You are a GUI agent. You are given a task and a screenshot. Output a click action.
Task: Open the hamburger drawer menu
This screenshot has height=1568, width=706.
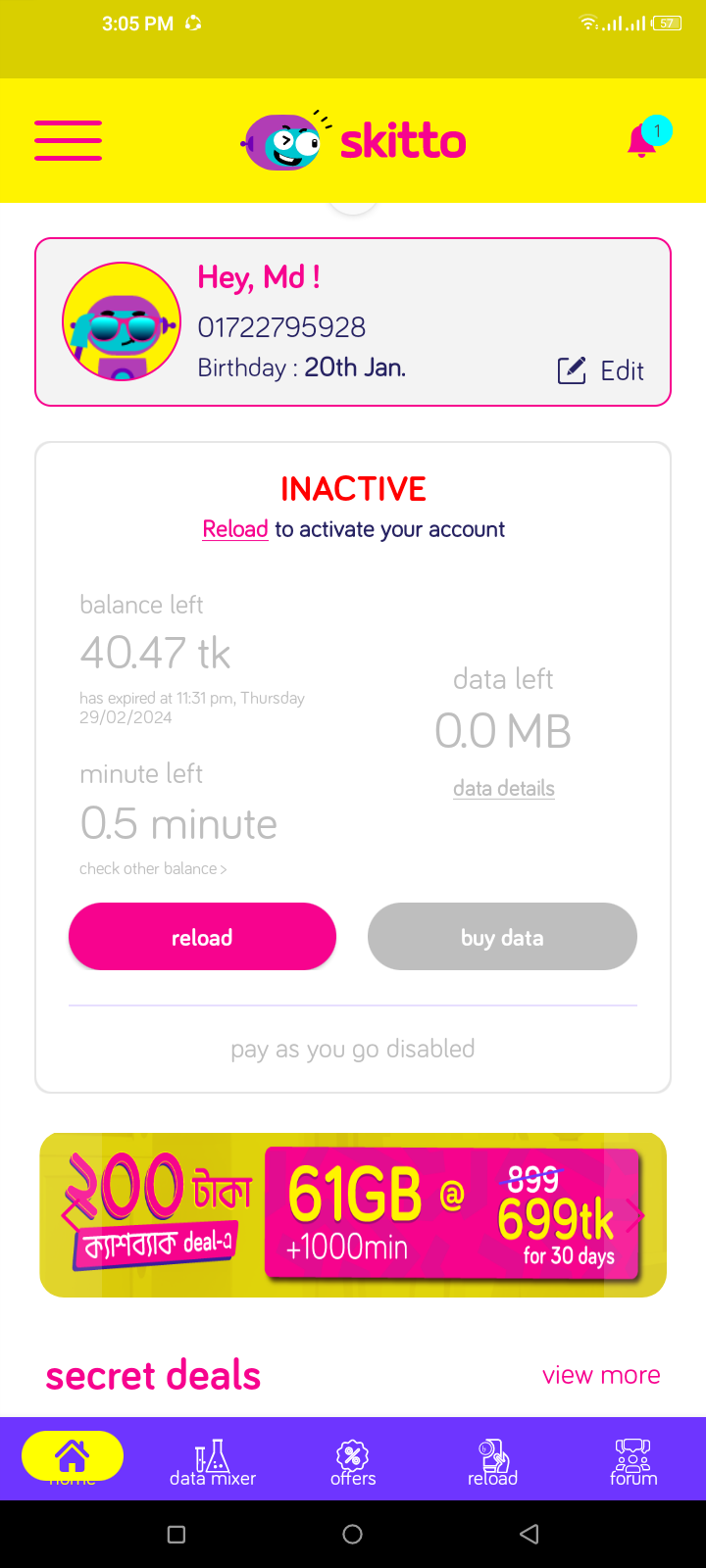click(x=68, y=140)
